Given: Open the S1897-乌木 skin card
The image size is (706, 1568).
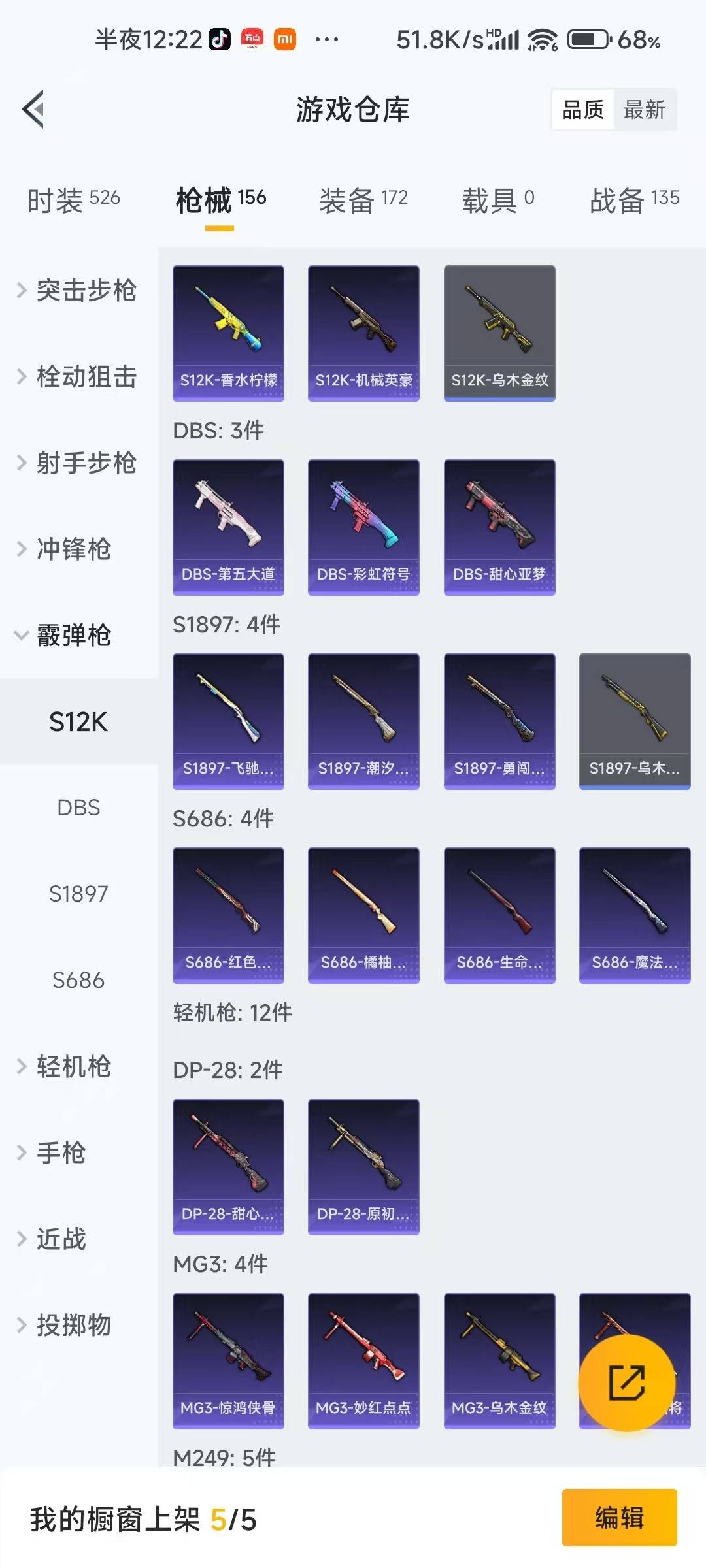Looking at the screenshot, I should point(633,721).
